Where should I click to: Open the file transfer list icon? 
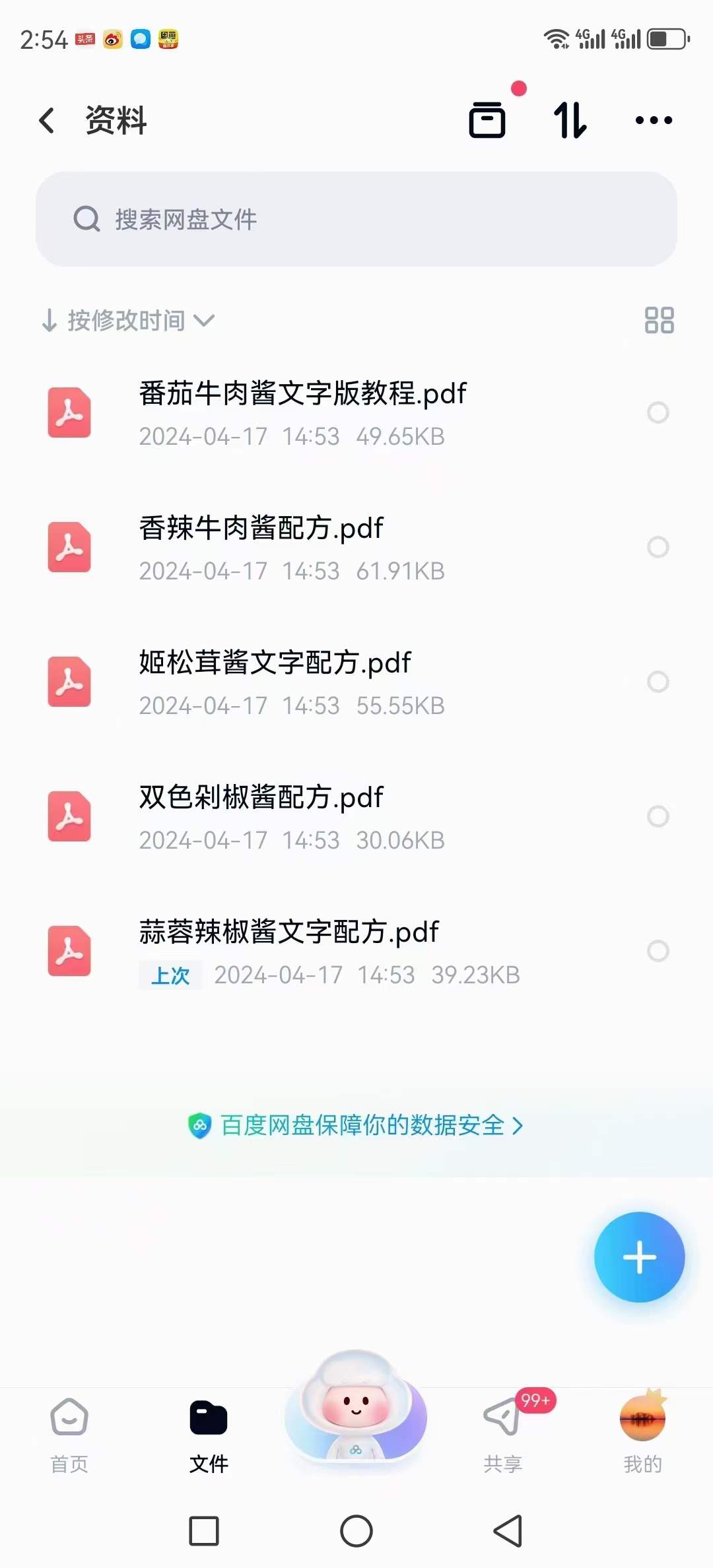coord(487,119)
